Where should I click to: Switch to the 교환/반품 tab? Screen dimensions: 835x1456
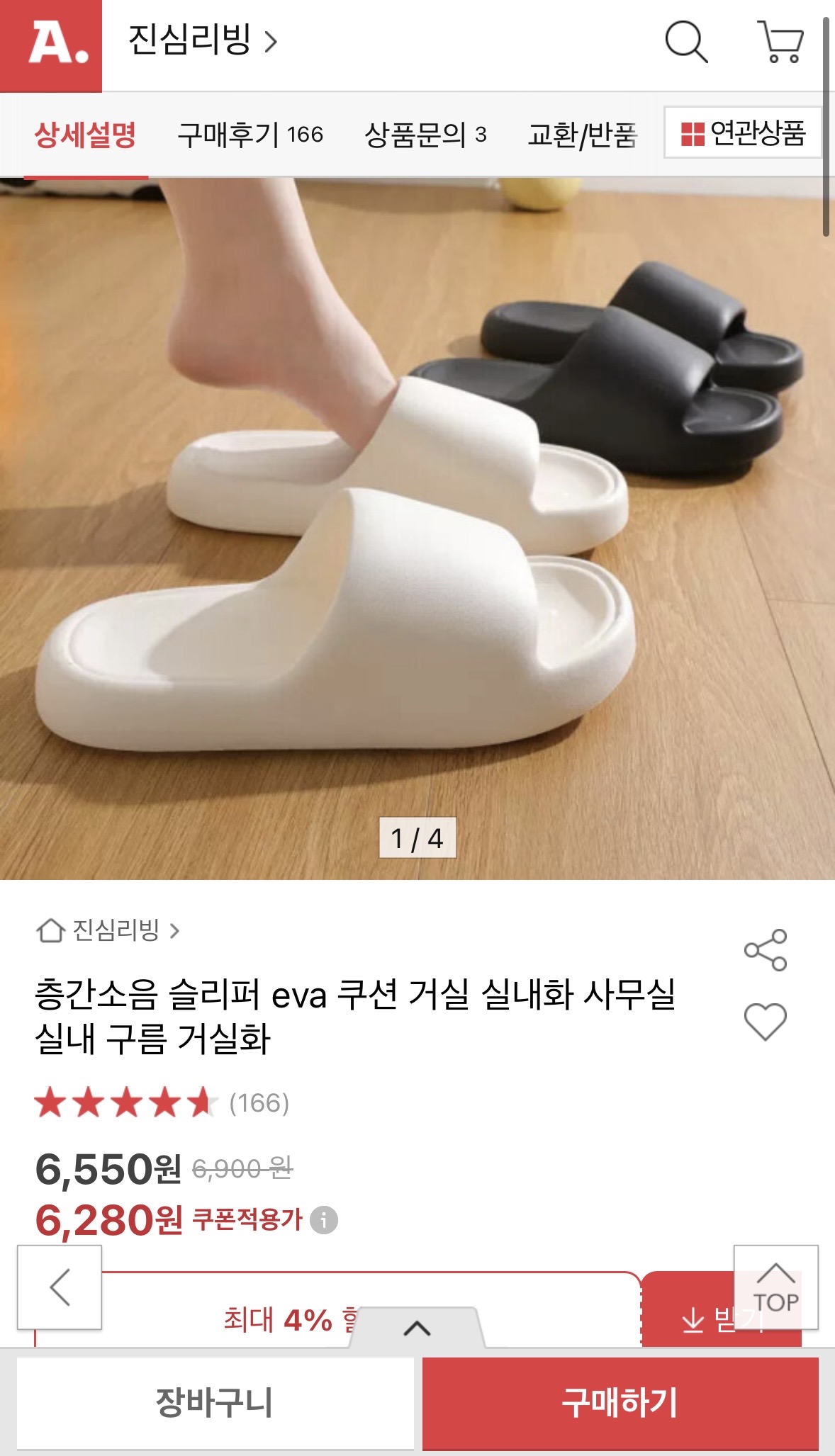582,135
